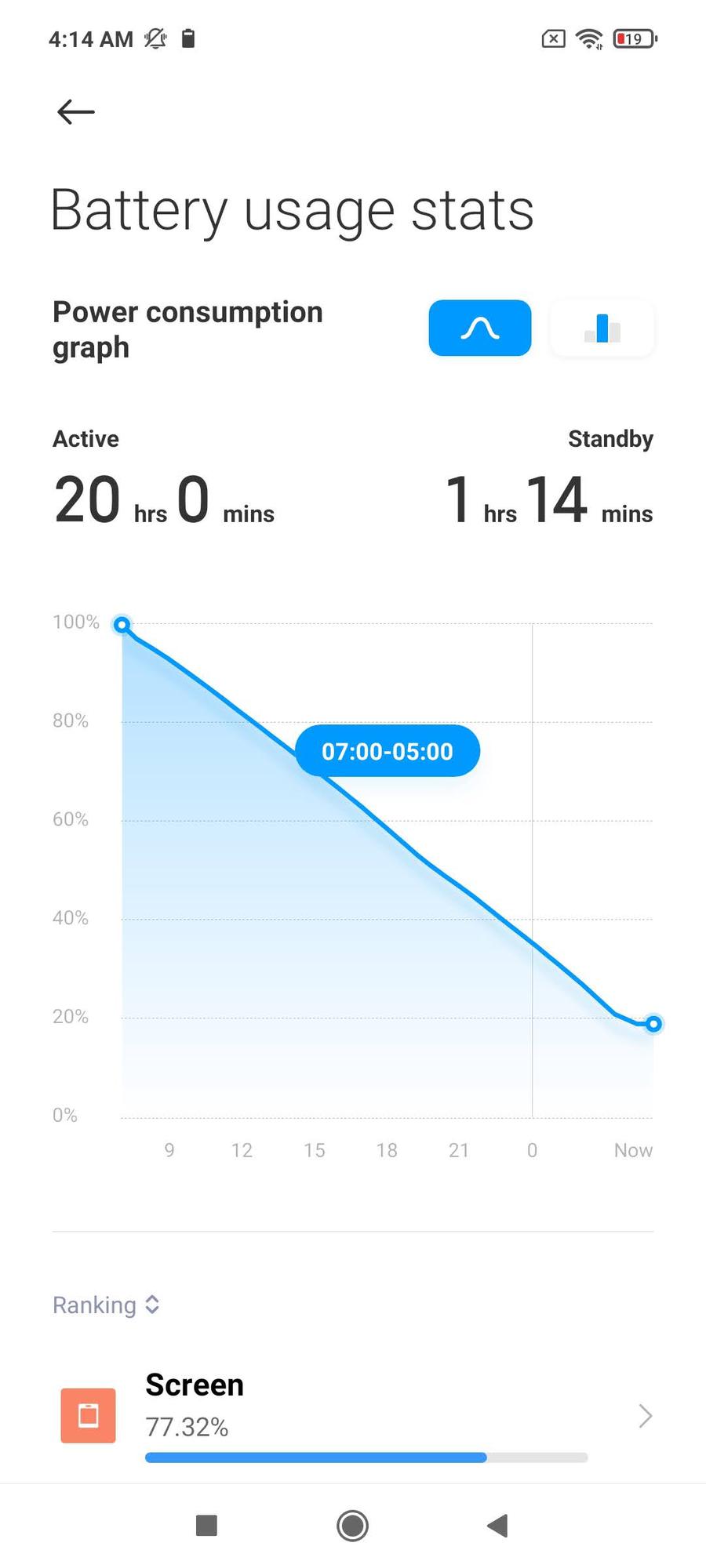
Task: Open Screen battery usage details
Action: tap(353, 1415)
